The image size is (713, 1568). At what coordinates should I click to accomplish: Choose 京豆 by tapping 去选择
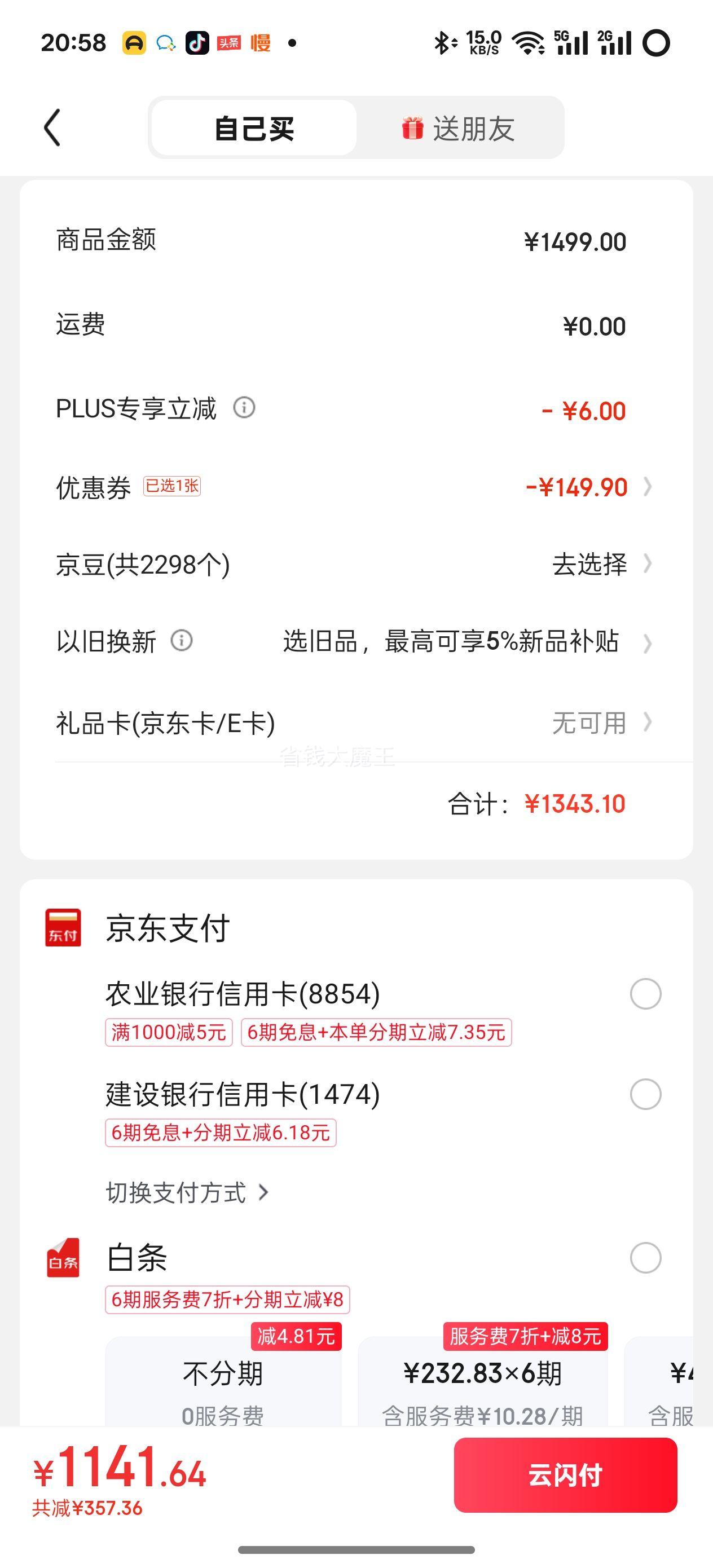click(589, 564)
